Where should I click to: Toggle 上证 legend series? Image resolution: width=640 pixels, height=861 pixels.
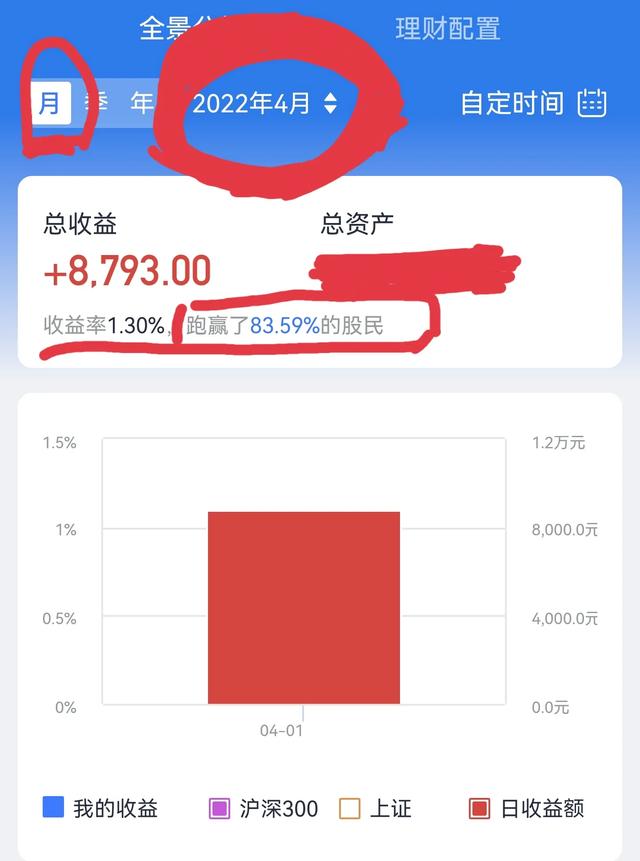pos(375,808)
